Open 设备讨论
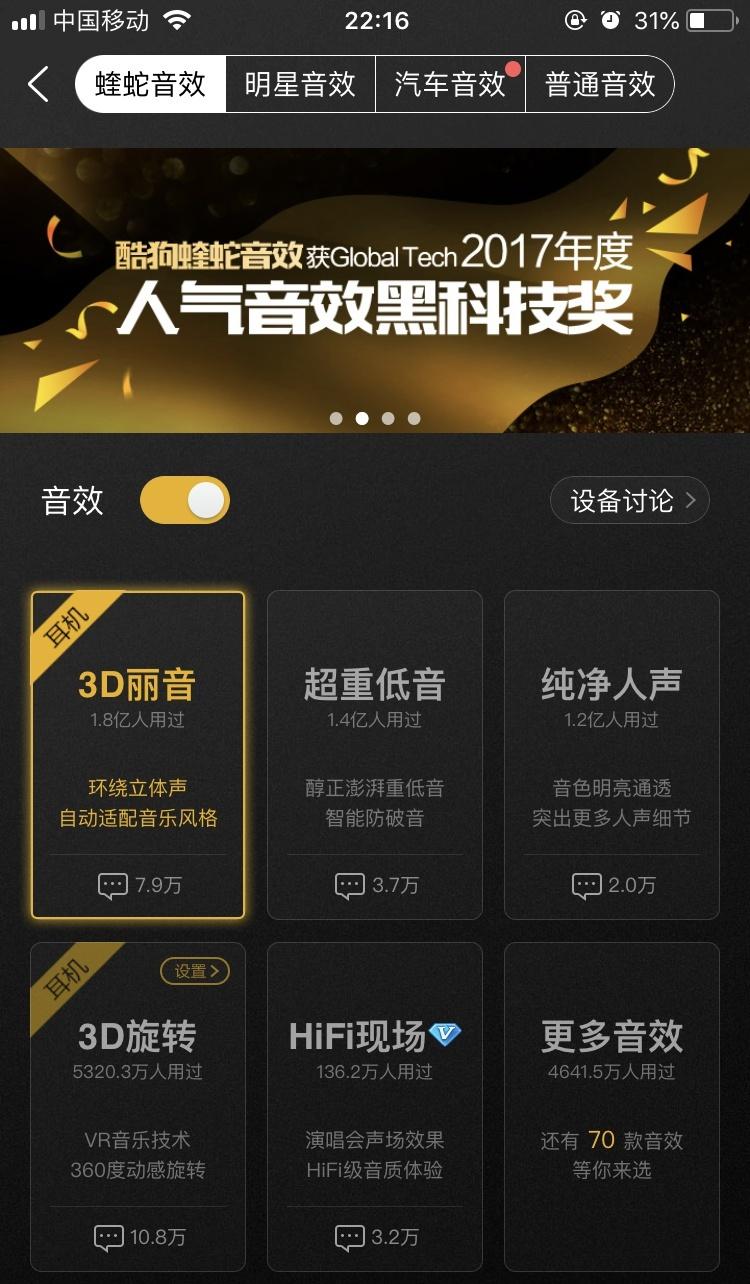750x1284 pixels. [x=630, y=501]
